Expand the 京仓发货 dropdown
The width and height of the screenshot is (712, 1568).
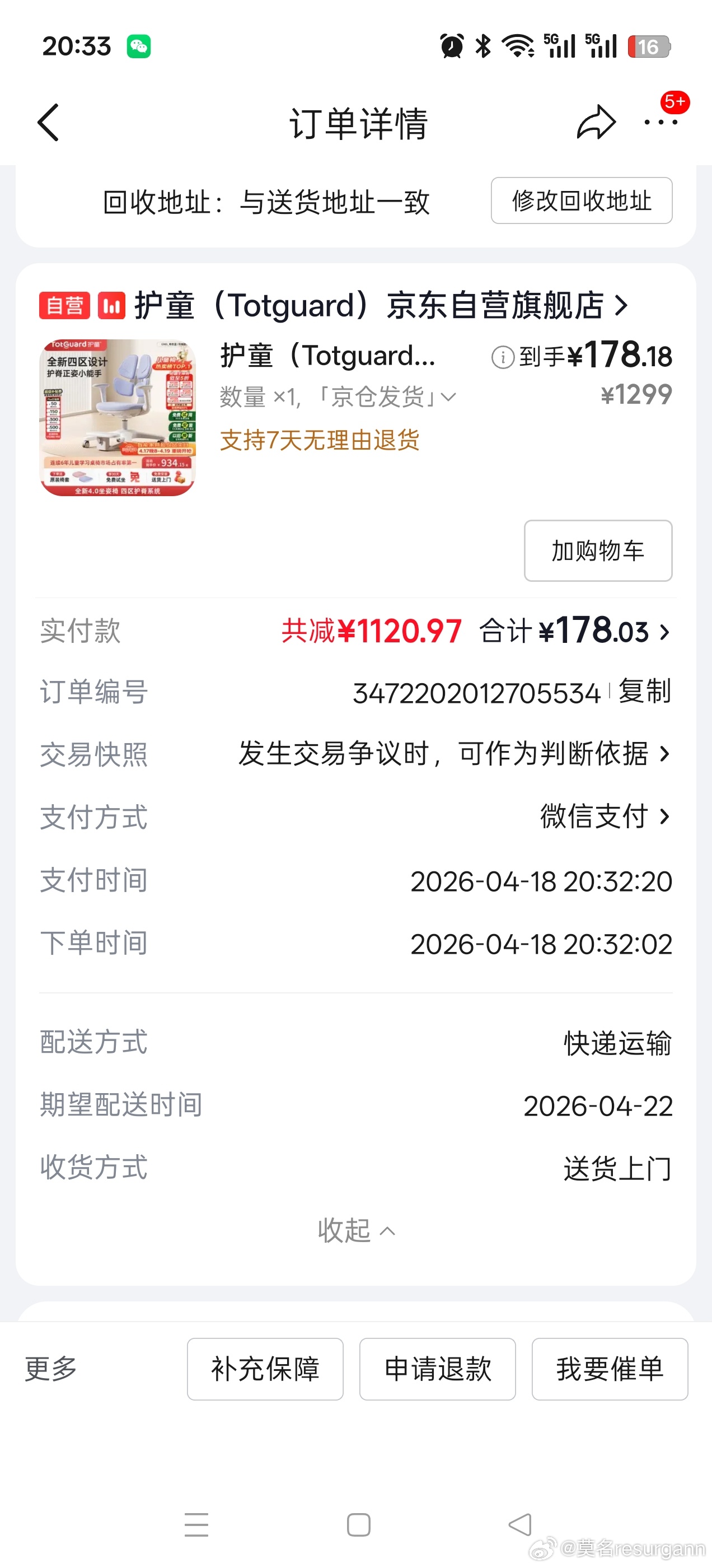(x=448, y=398)
